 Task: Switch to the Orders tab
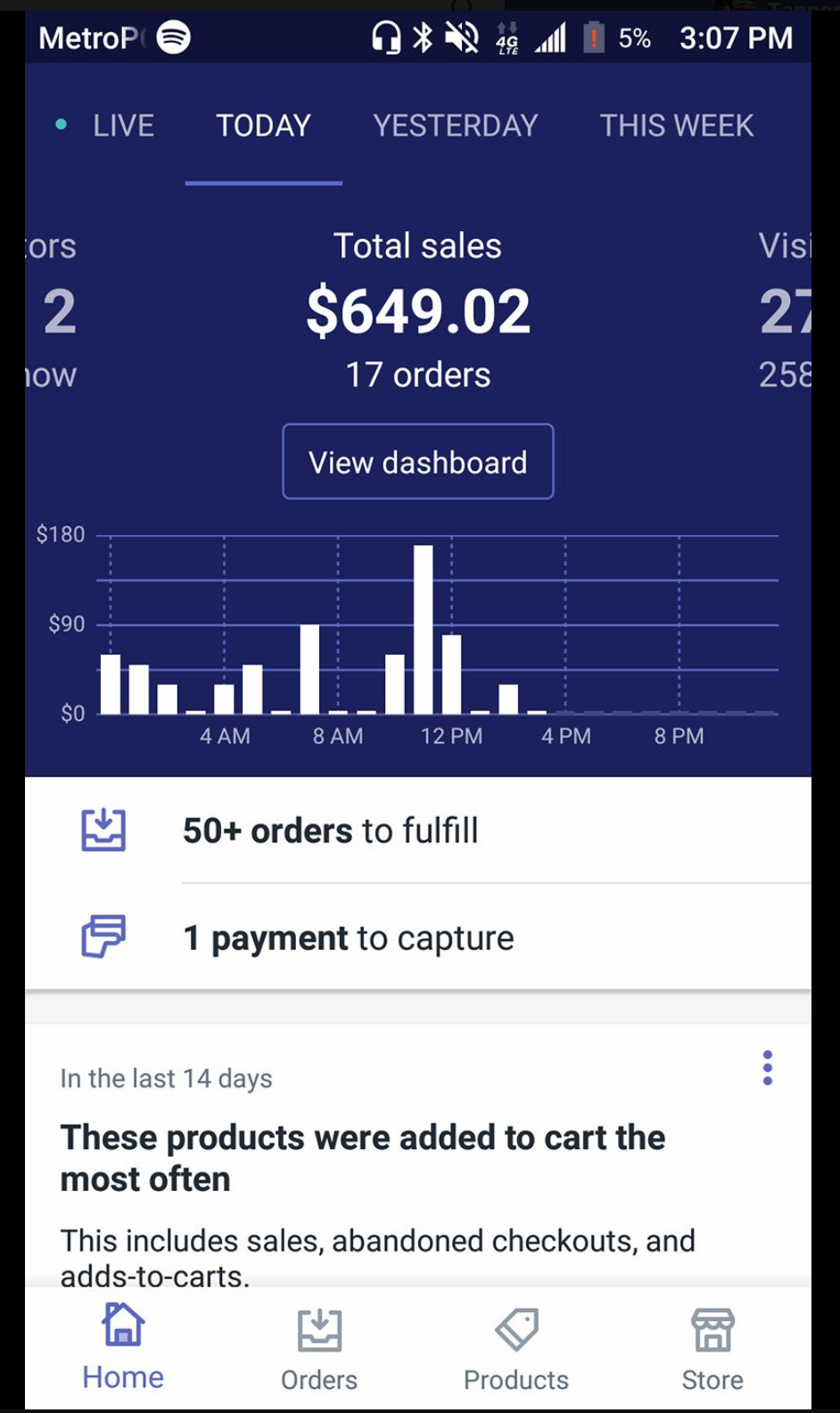coord(319,1349)
